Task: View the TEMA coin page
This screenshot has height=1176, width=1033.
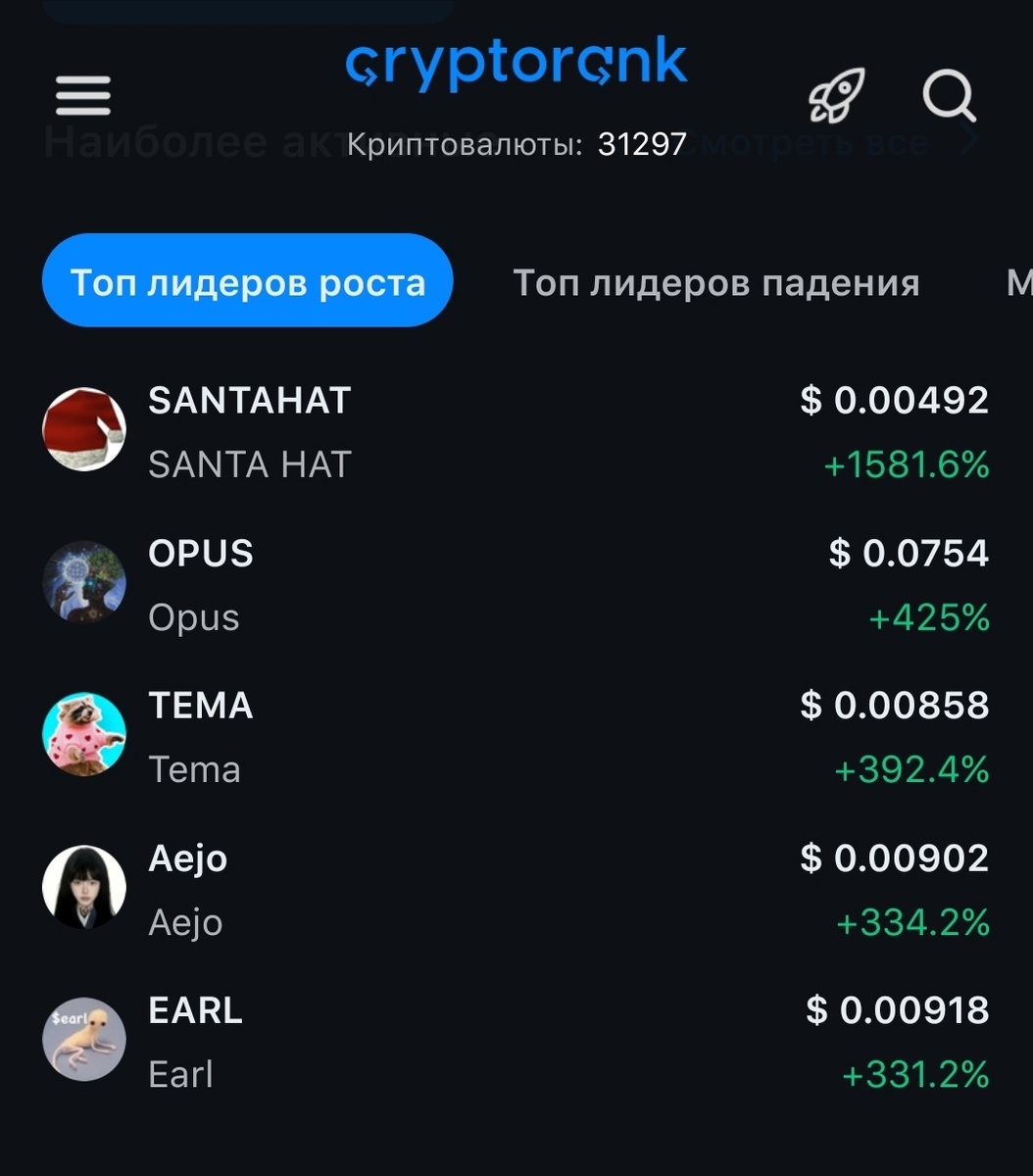Action: (516, 736)
